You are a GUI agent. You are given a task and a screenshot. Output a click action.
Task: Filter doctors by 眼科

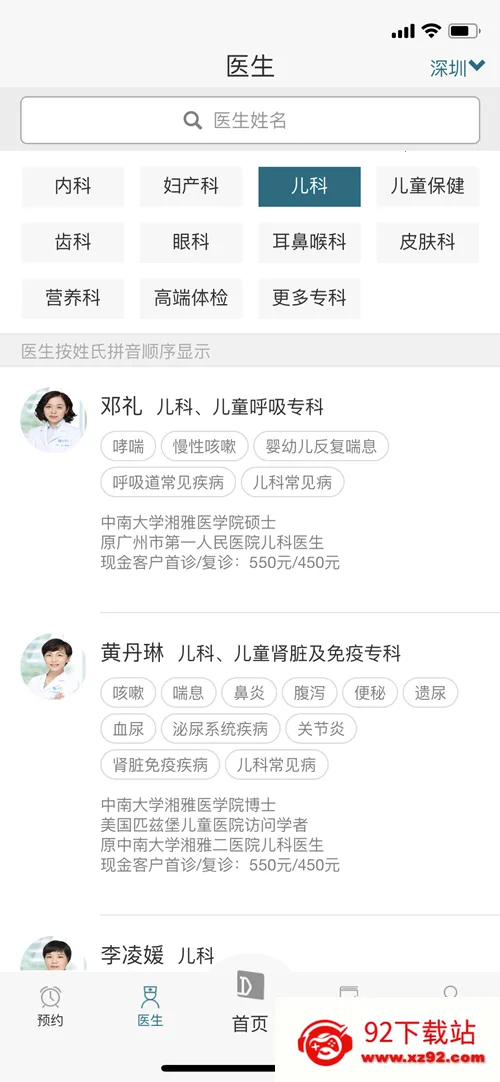(x=191, y=242)
